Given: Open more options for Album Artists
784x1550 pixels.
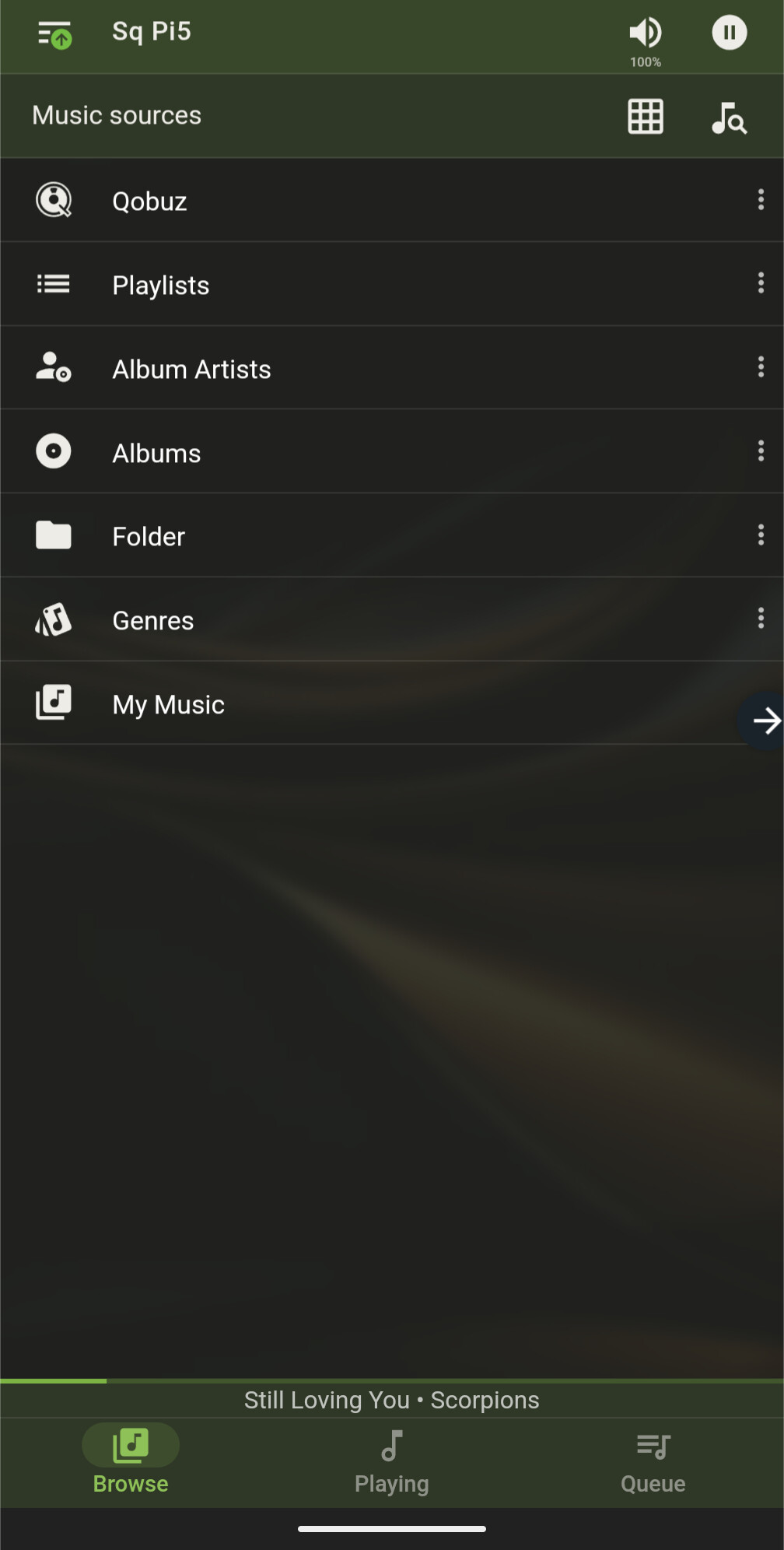Looking at the screenshot, I should 761,366.
